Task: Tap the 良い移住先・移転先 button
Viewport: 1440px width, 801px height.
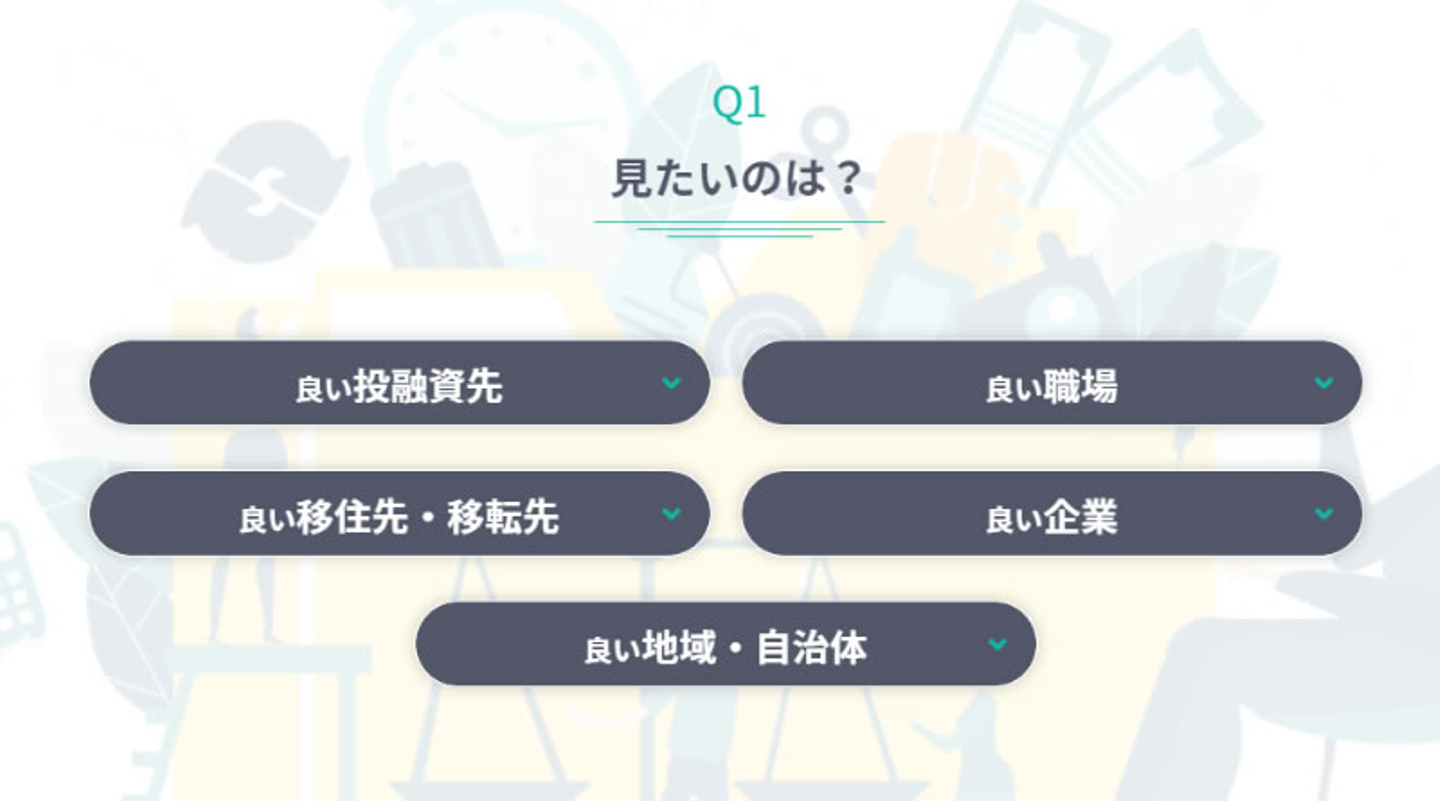Action: coord(399,515)
